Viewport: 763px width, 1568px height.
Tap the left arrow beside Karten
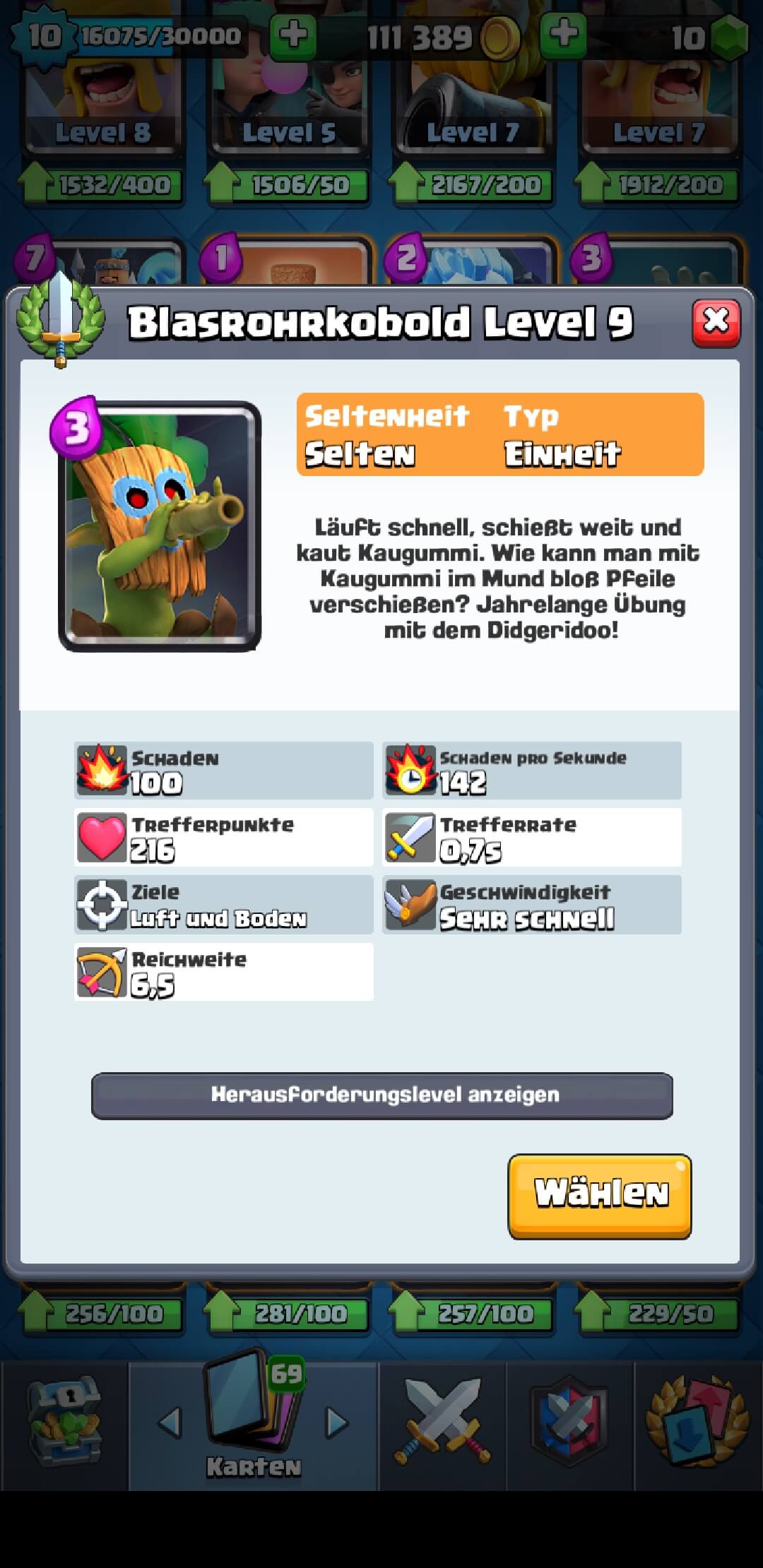click(x=170, y=1423)
